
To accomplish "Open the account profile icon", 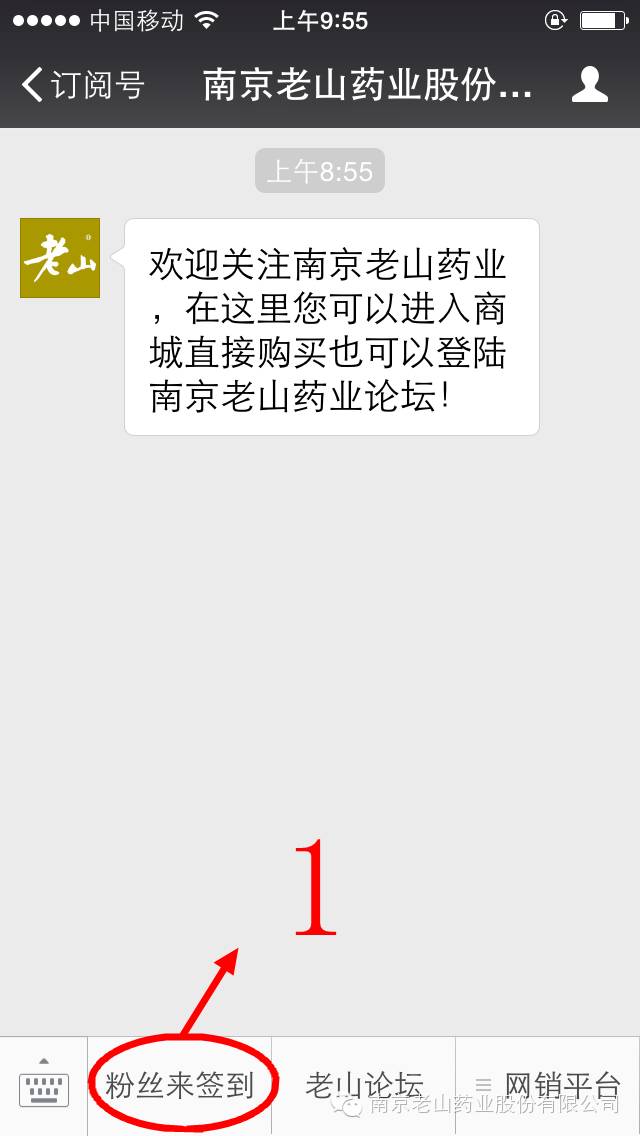I will tap(589, 85).
